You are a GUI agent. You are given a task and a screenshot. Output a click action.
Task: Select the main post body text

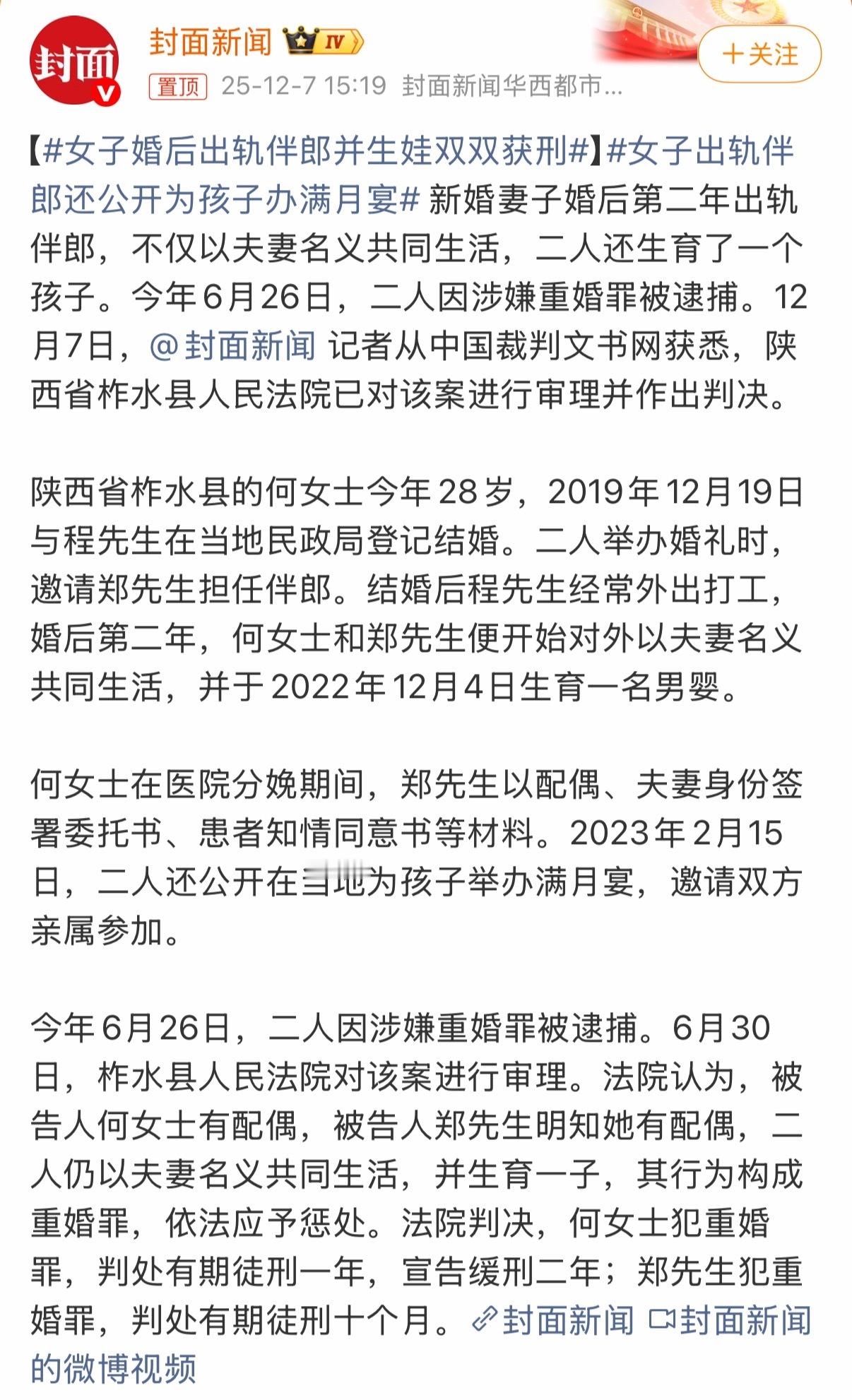point(424,636)
